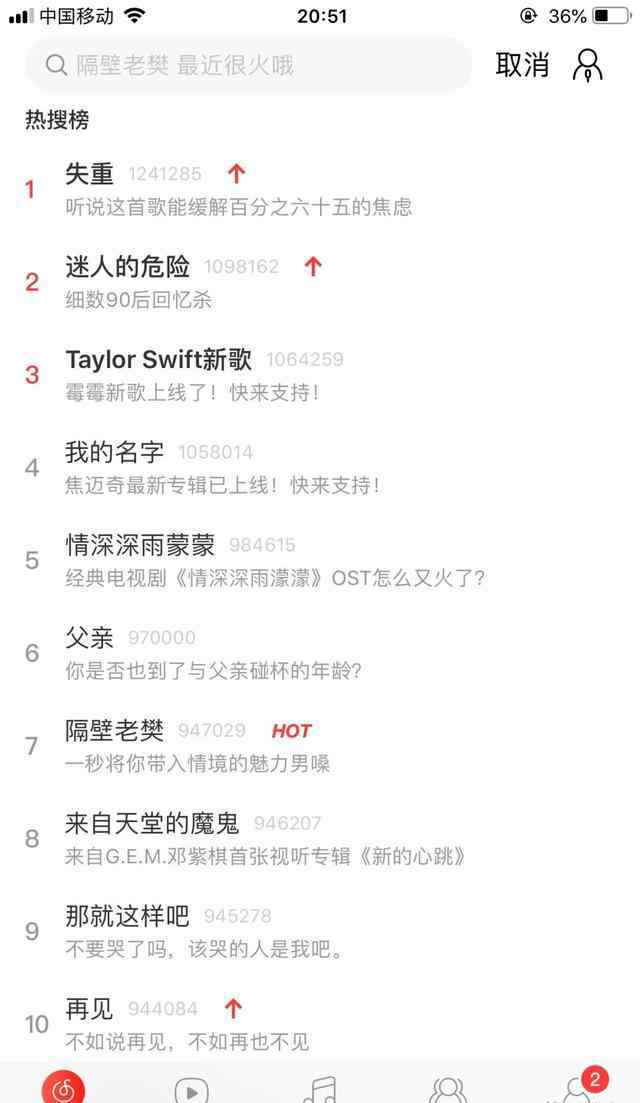
Task: Open the HOT item 隔壁老樊
Action: point(320,746)
